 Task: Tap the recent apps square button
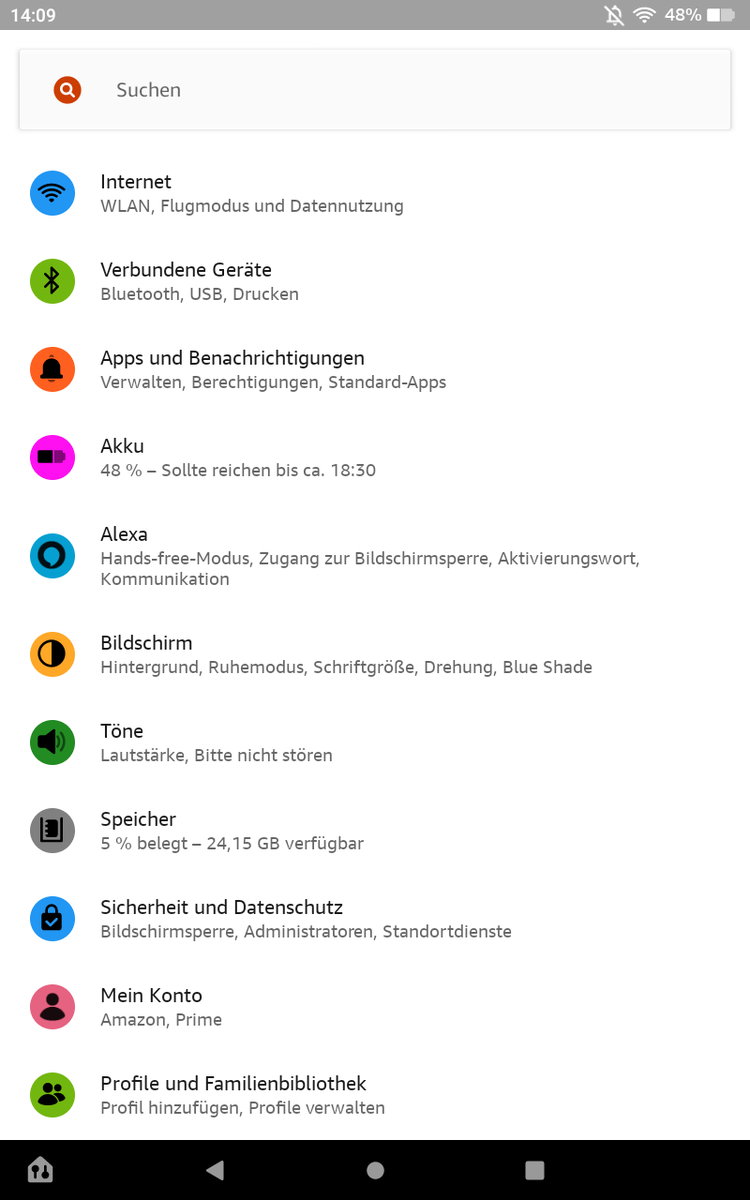(x=535, y=1170)
